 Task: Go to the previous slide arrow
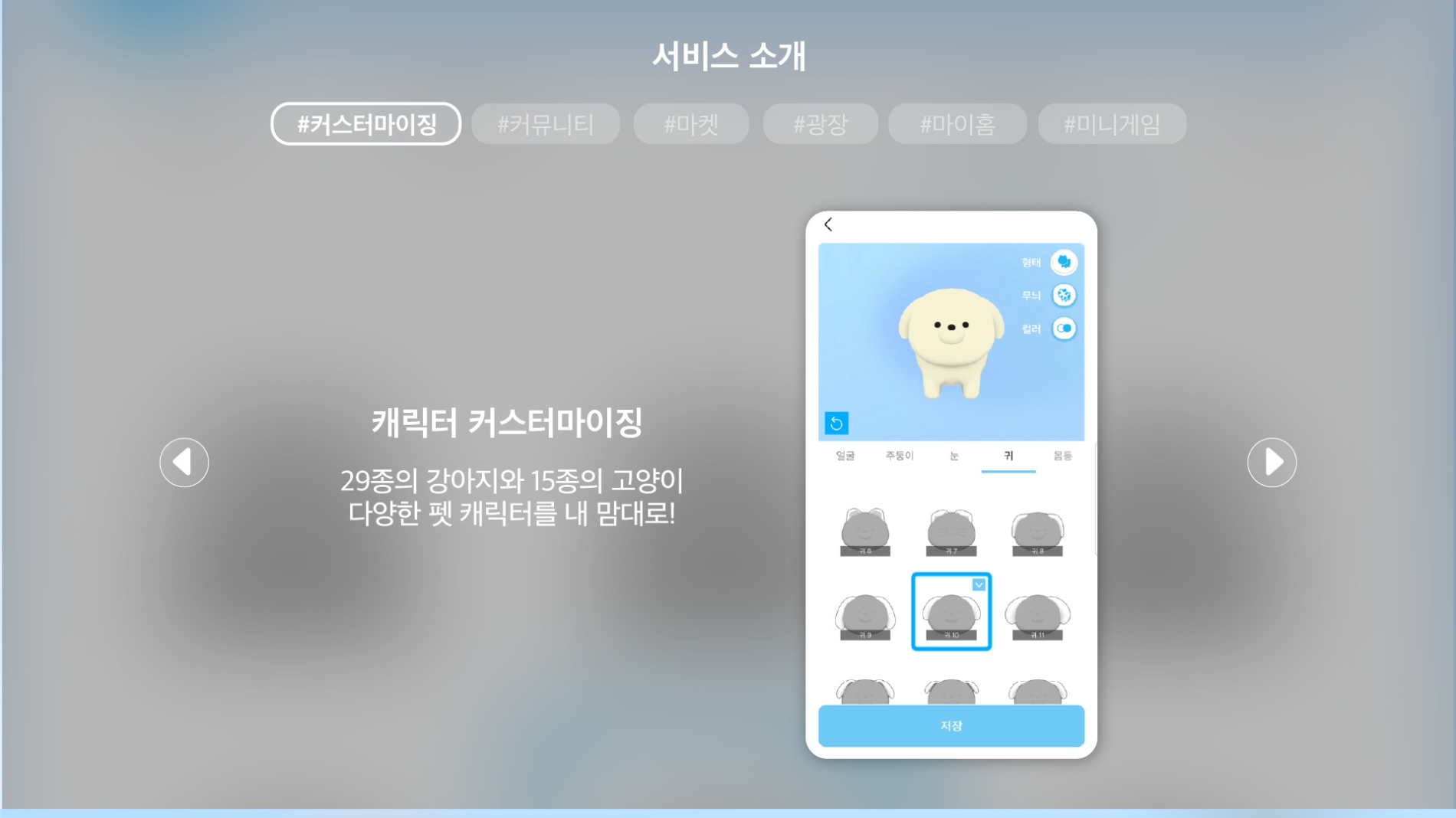[x=184, y=463]
